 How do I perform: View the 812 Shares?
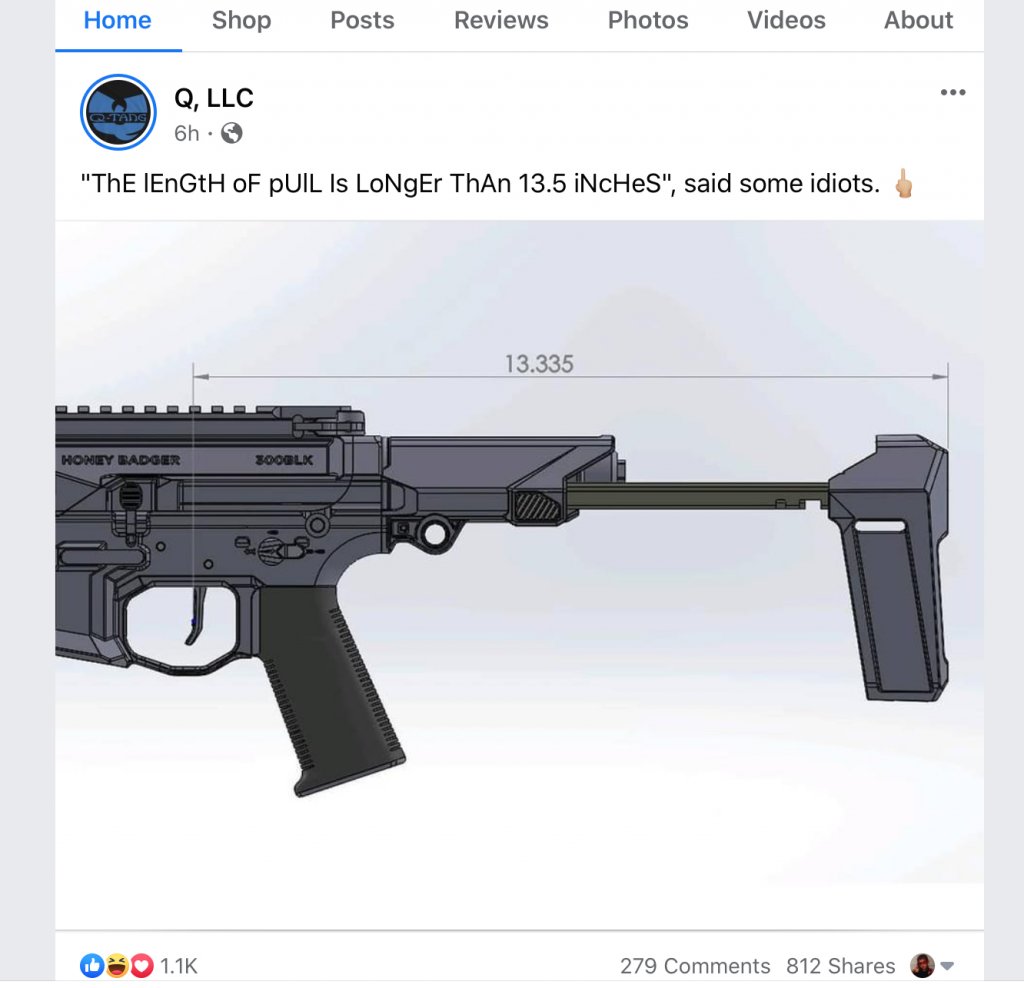(840, 966)
